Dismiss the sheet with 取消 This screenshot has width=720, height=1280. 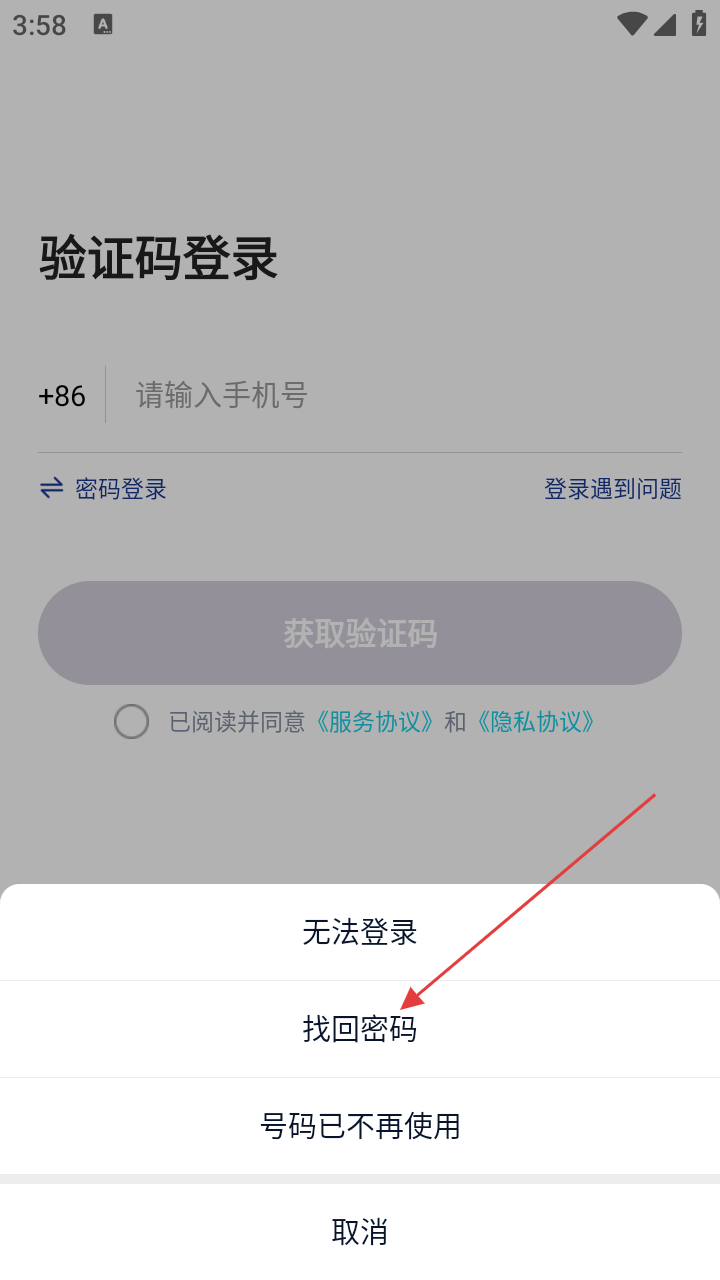pos(360,1231)
